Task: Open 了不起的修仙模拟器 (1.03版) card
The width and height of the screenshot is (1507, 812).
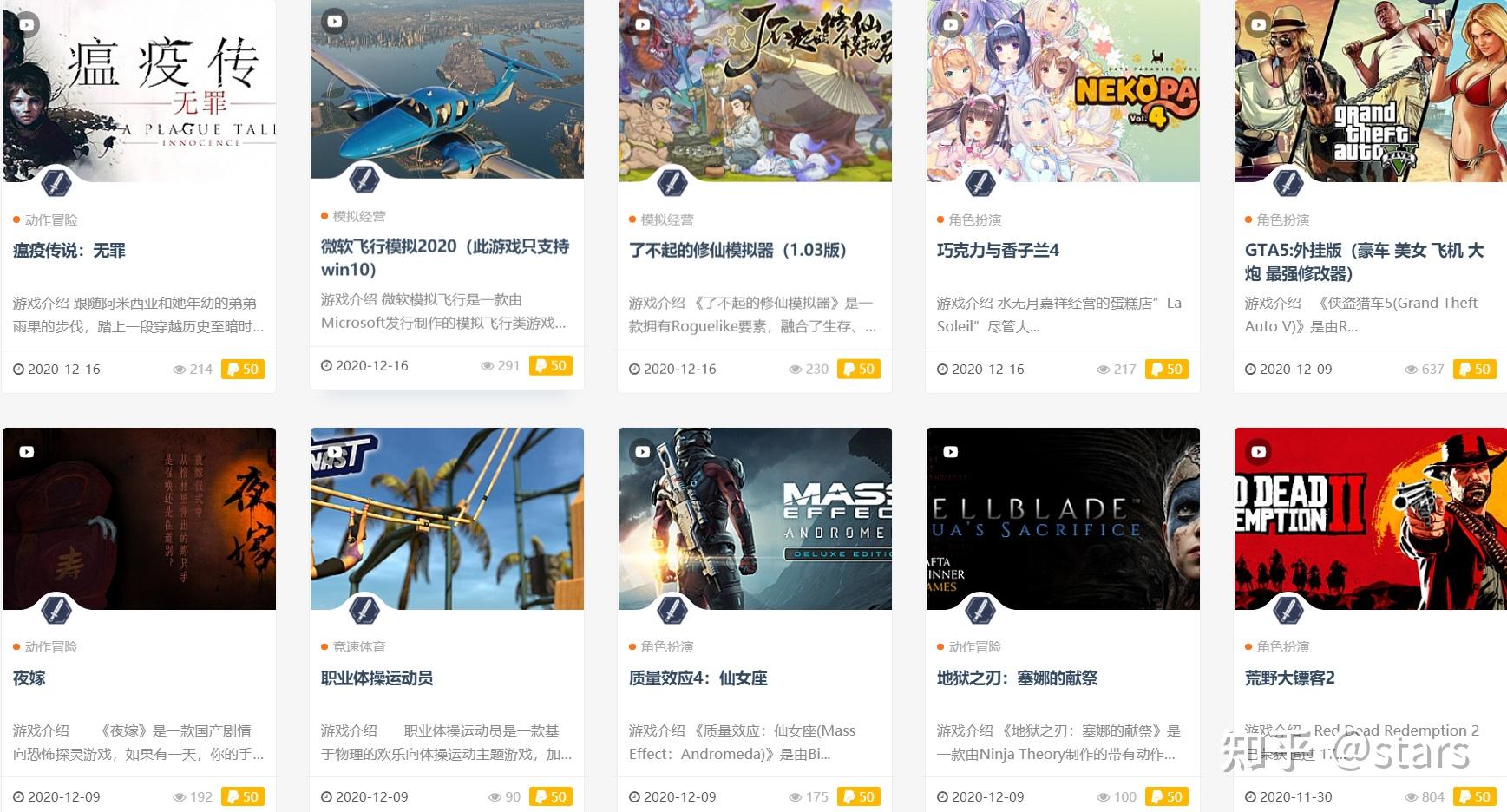Action: [x=737, y=251]
